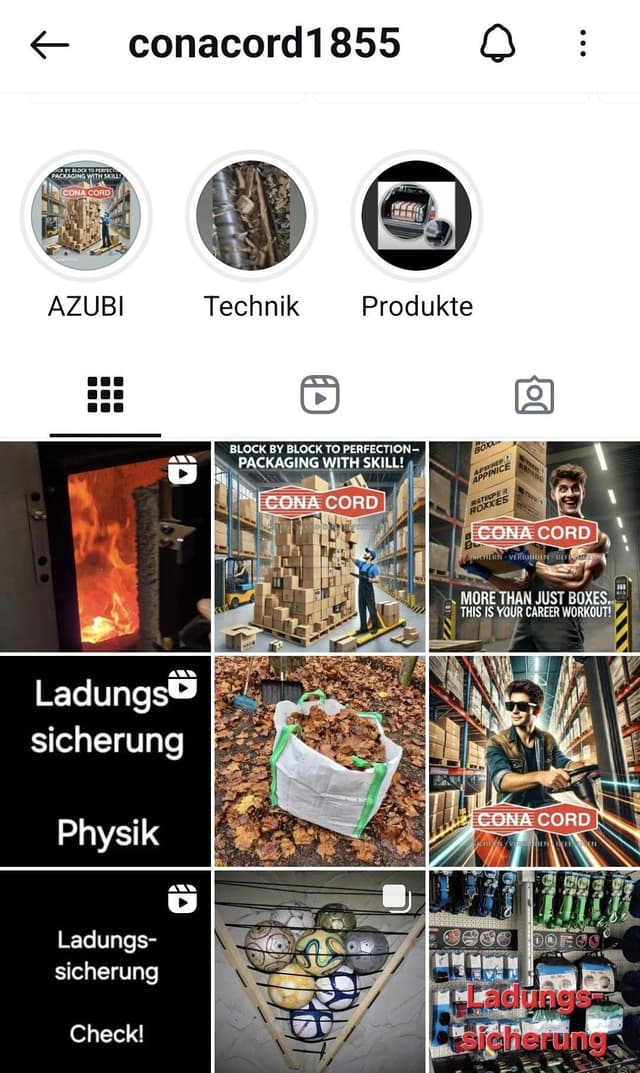
Task: Open the soccer balls carousel post
Action: 320,971
